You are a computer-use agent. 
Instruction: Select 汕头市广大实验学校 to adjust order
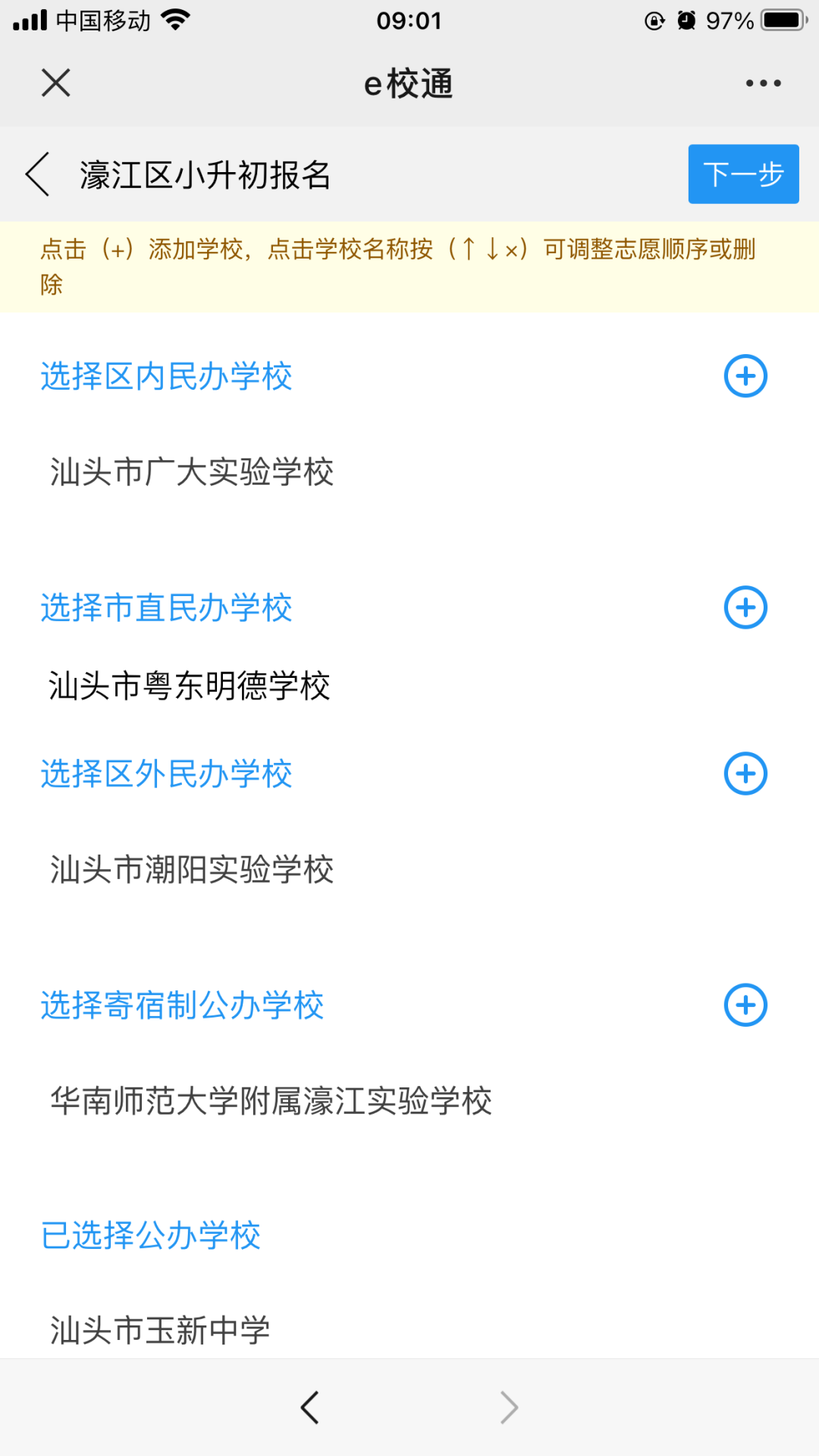coord(192,471)
